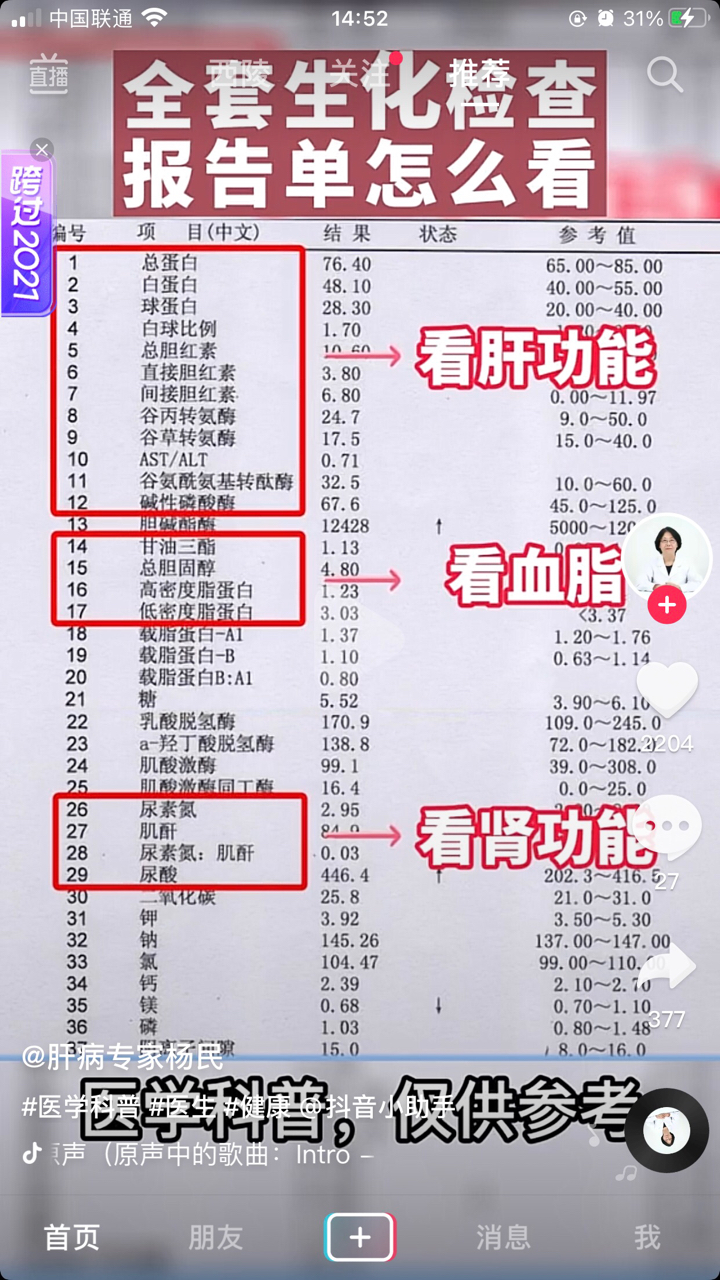Open the 跨过2021 event banner
The height and width of the screenshot is (1280, 720).
pyautogui.click(x=26, y=235)
